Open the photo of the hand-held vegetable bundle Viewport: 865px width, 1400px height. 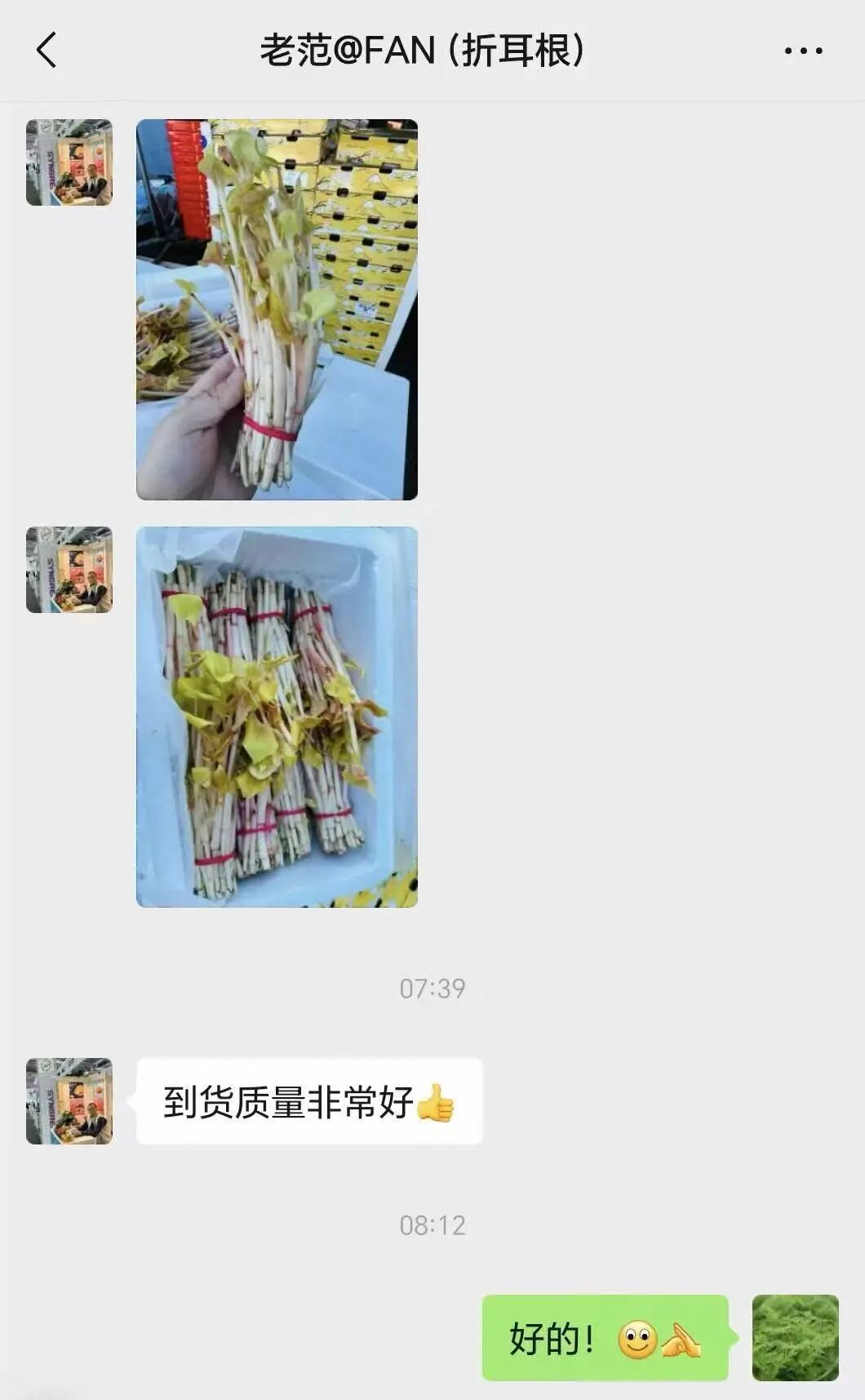pyautogui.click(x=277, y=310)
